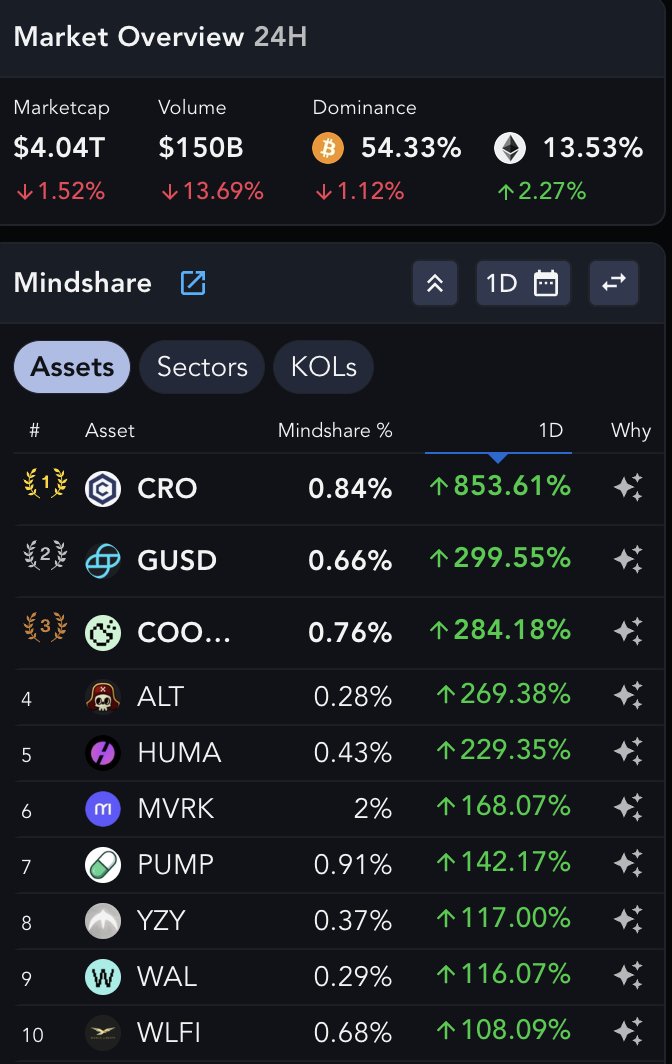This screenshot has height=1064, width=672.
Task: Open the HUMA asset row
Action: coord(179,752)
